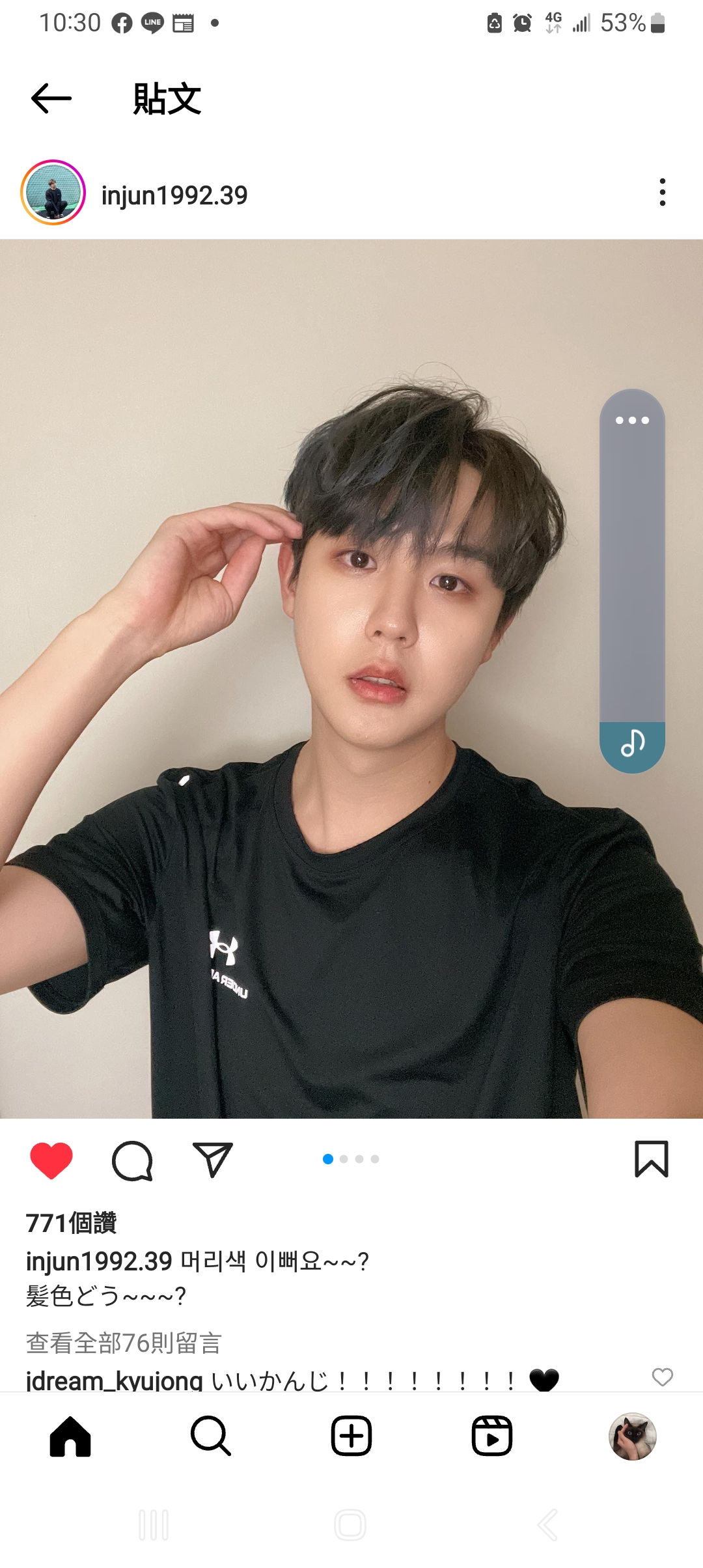
Task: Tap the system recent apps button
Action: pyautogui.click(x=154, y=1525)
